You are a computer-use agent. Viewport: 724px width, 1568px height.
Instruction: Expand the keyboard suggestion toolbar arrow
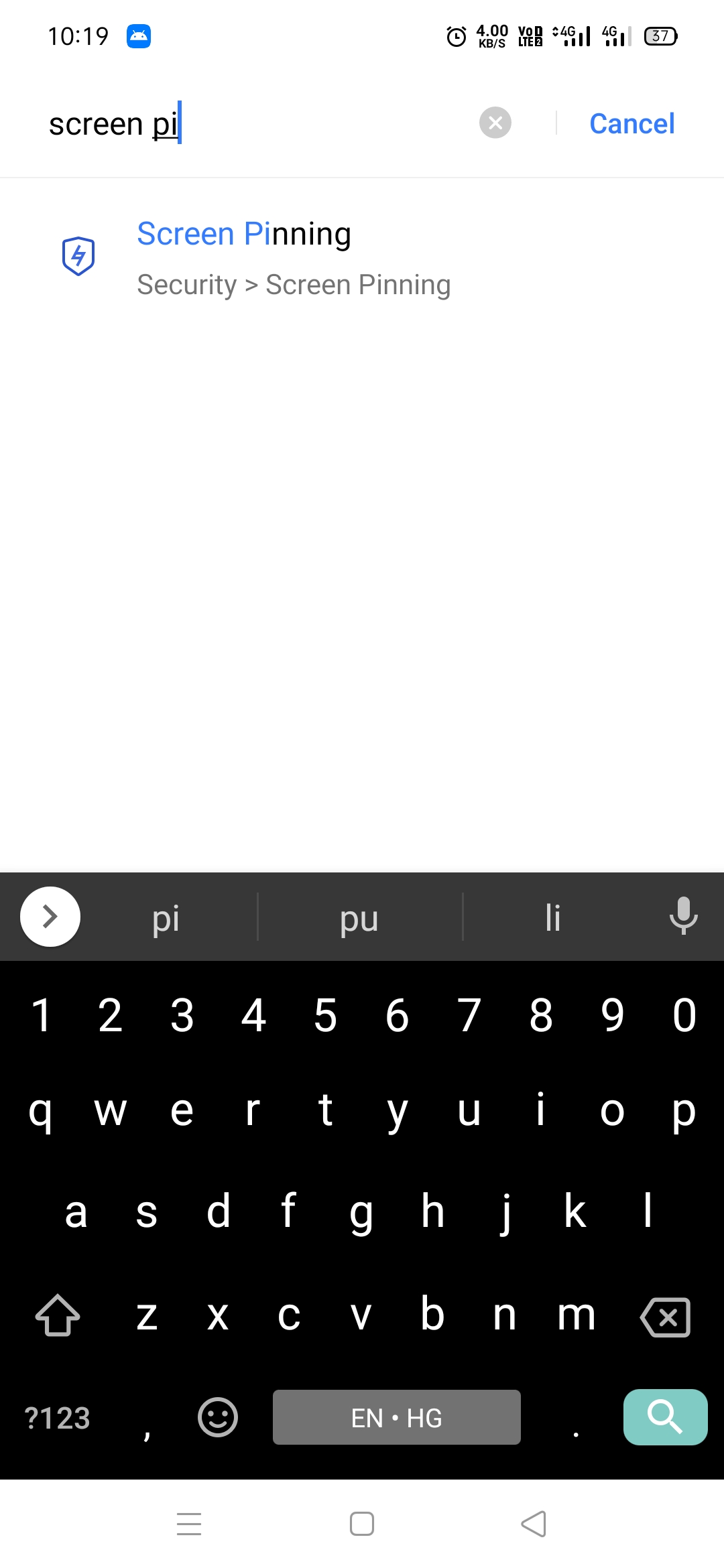pos(50,917)
